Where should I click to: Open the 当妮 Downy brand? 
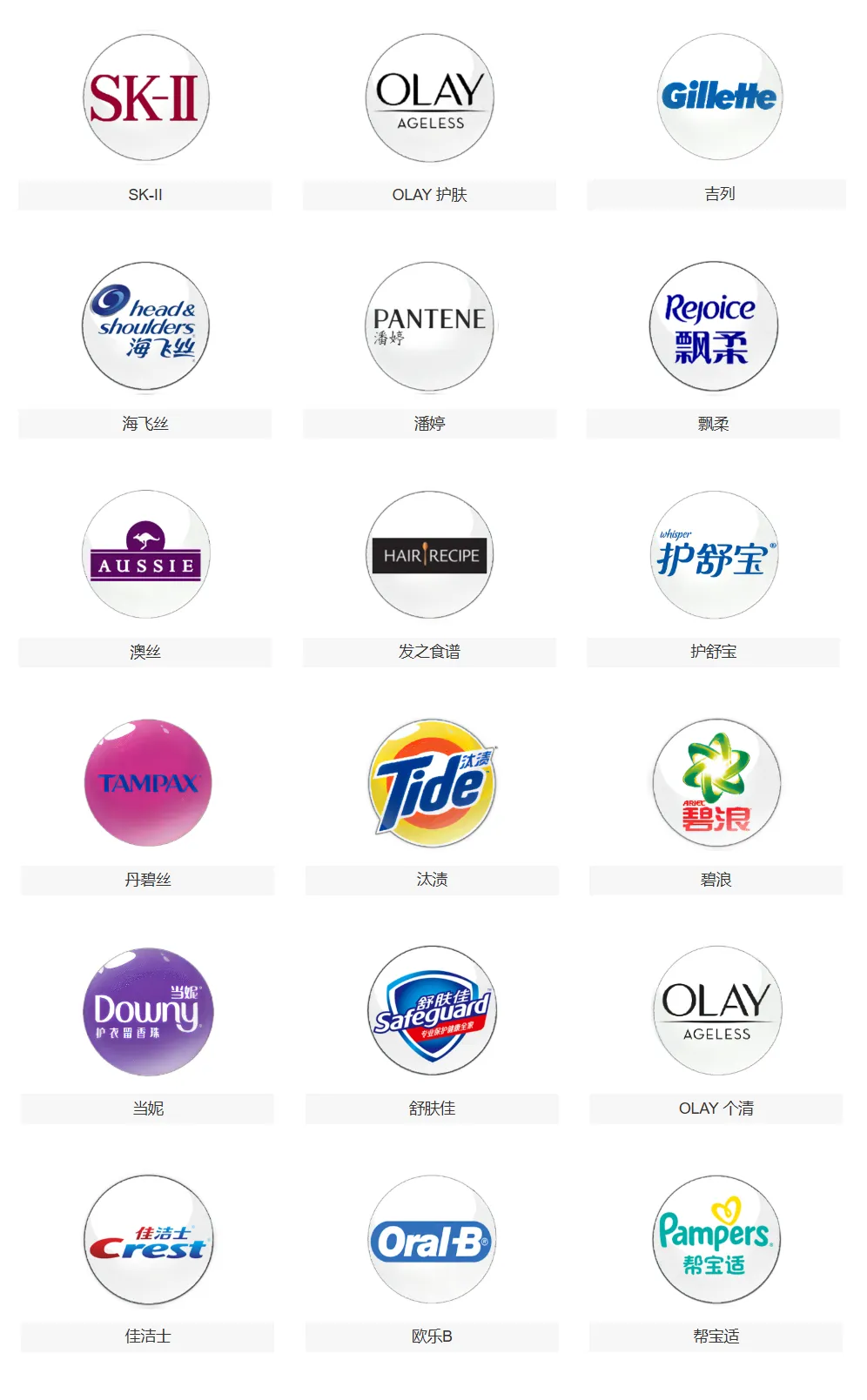click(148, 1011)
